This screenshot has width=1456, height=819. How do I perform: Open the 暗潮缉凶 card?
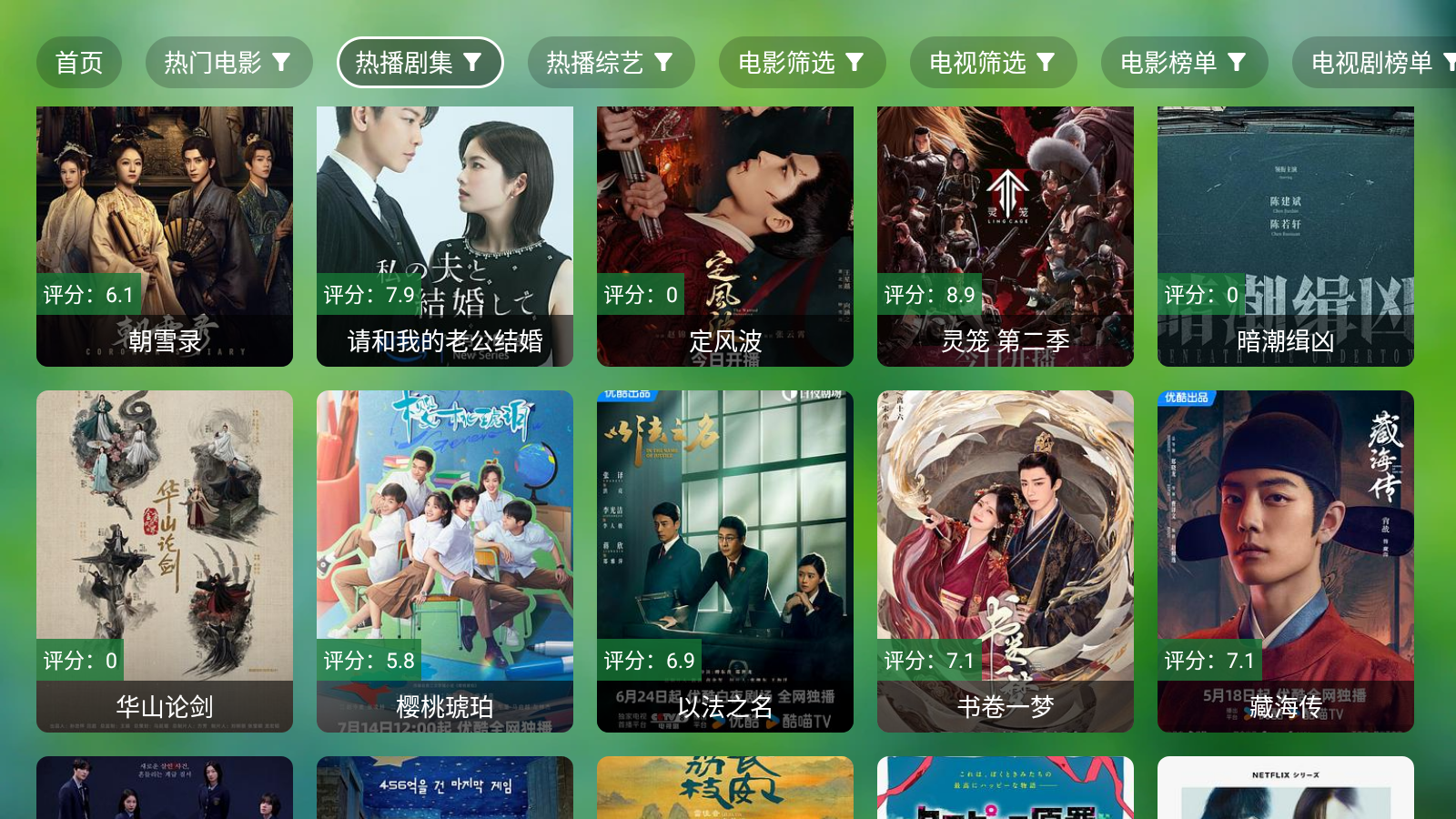[x=1286, y=237]
